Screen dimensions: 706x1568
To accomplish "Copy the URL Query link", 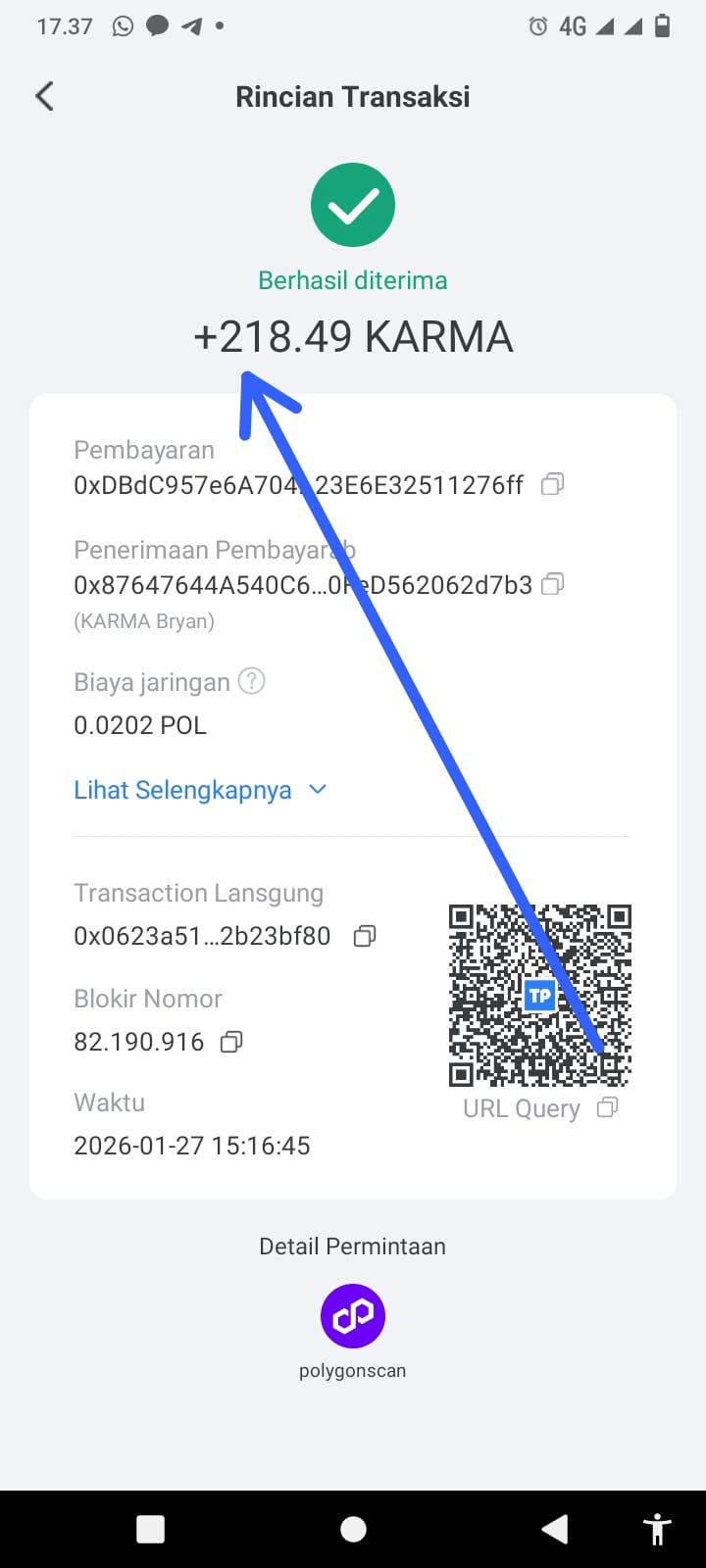I will [608, 1107].
